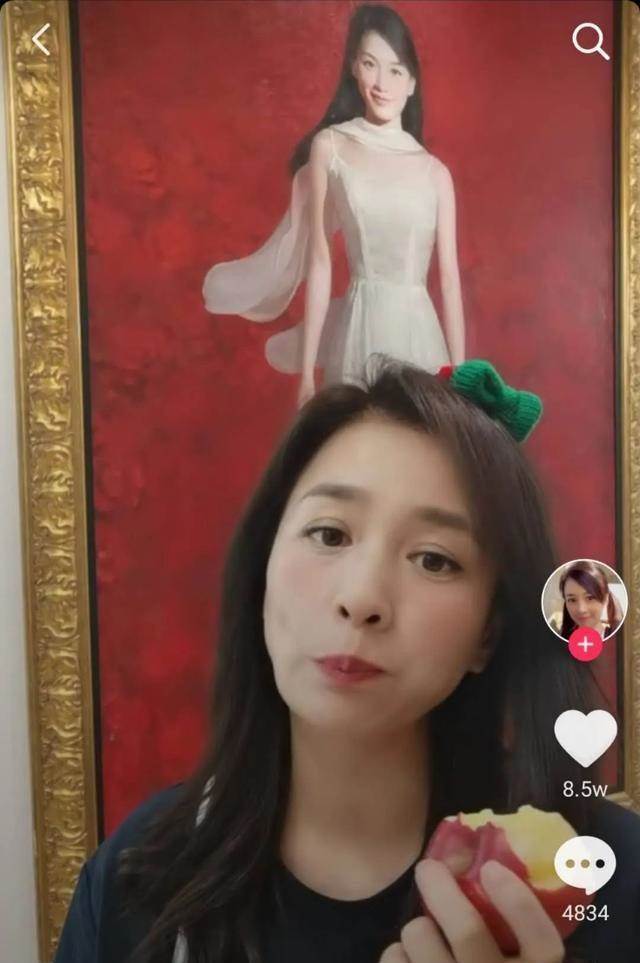This screenshot has height=963, width=640.
Task: Open the creator's profile avatar
Action: pos(584,600)
